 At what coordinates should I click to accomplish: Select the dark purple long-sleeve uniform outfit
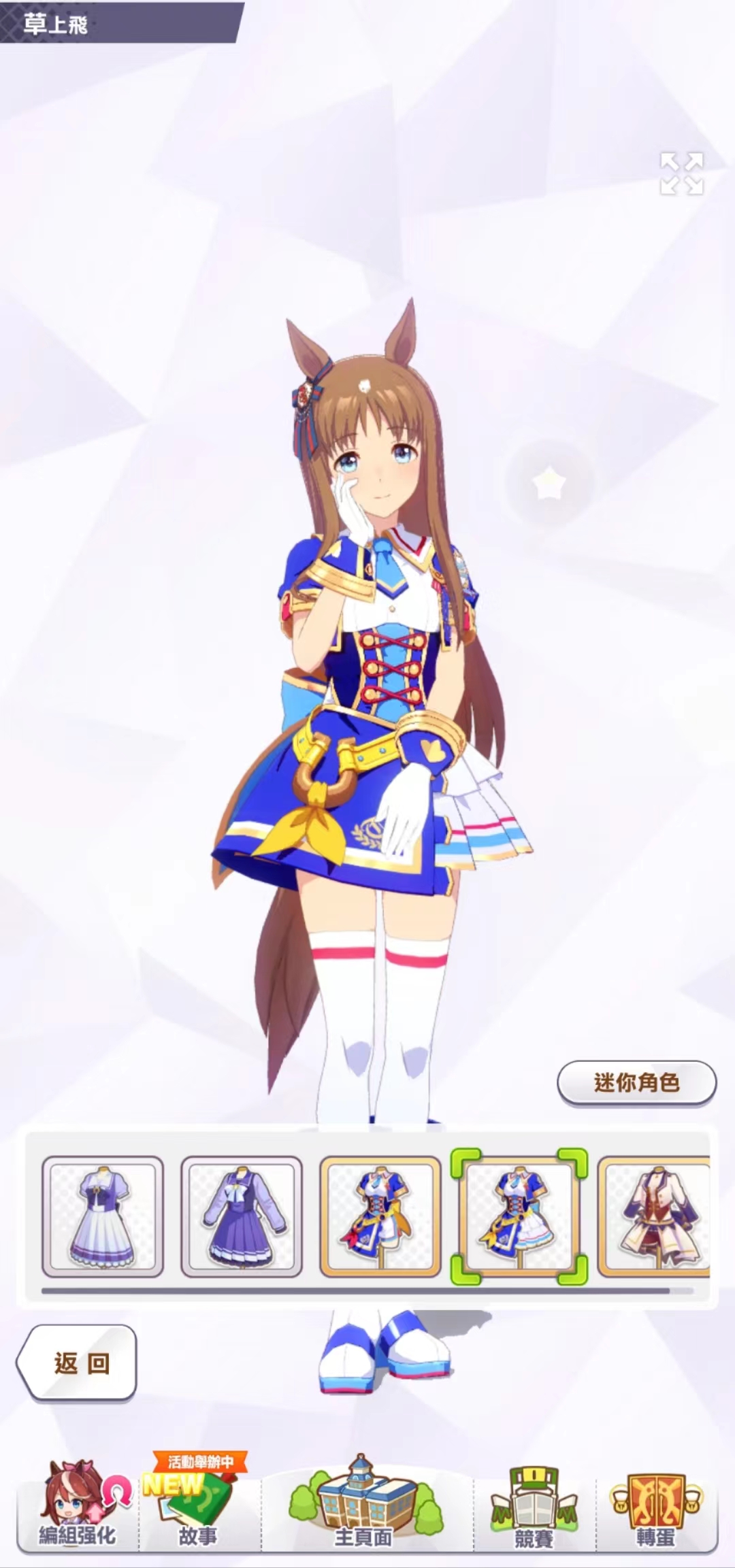pyautogui.click(x=242, y=1215)
